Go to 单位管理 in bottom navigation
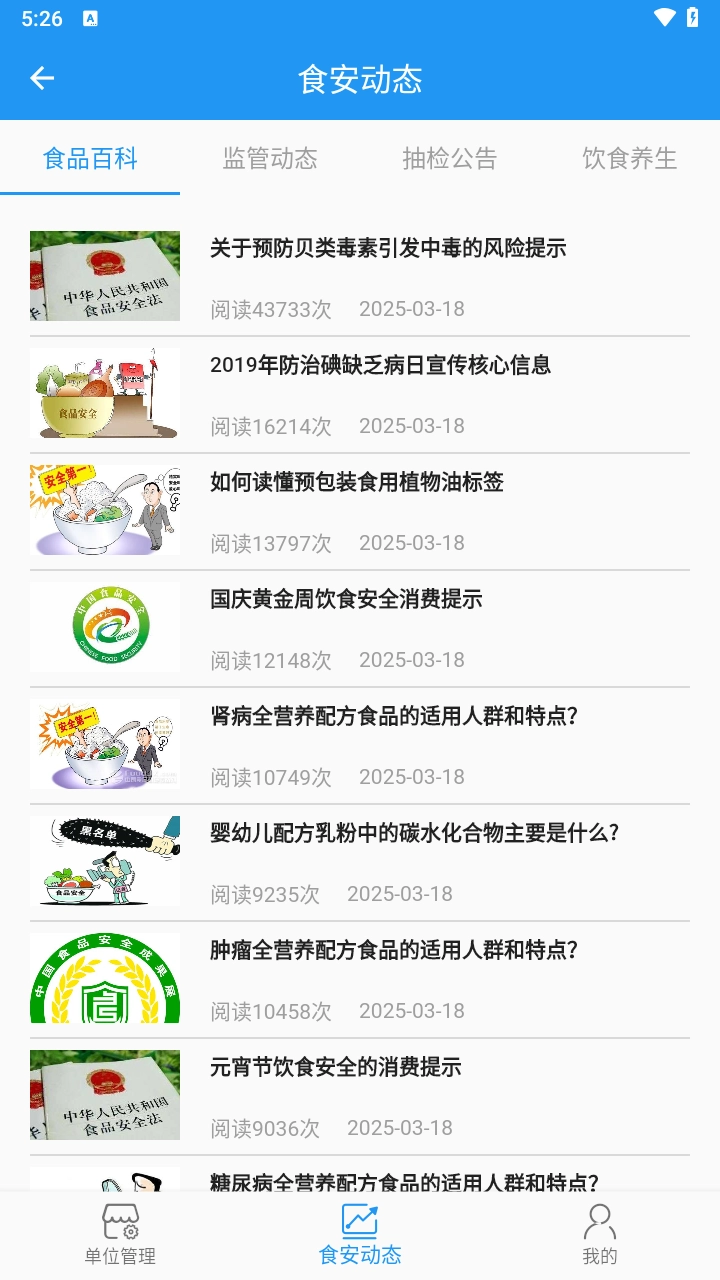Image resolution: width=720 pixels, height=1280 pixels. [120, 1235]
